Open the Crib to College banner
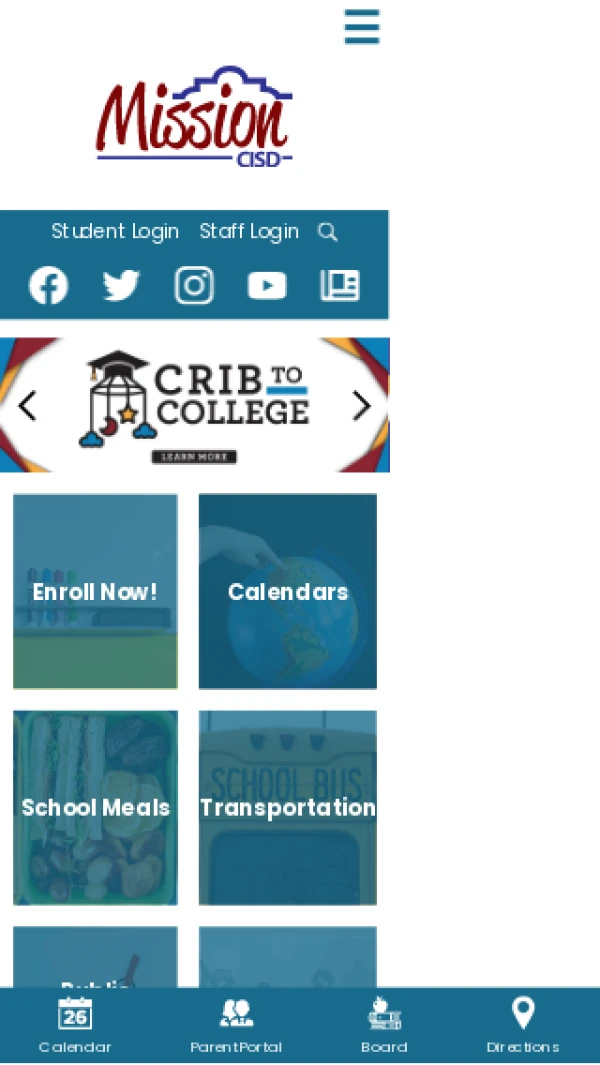Viewport: 600px width, 1065px height. point(195,406)
